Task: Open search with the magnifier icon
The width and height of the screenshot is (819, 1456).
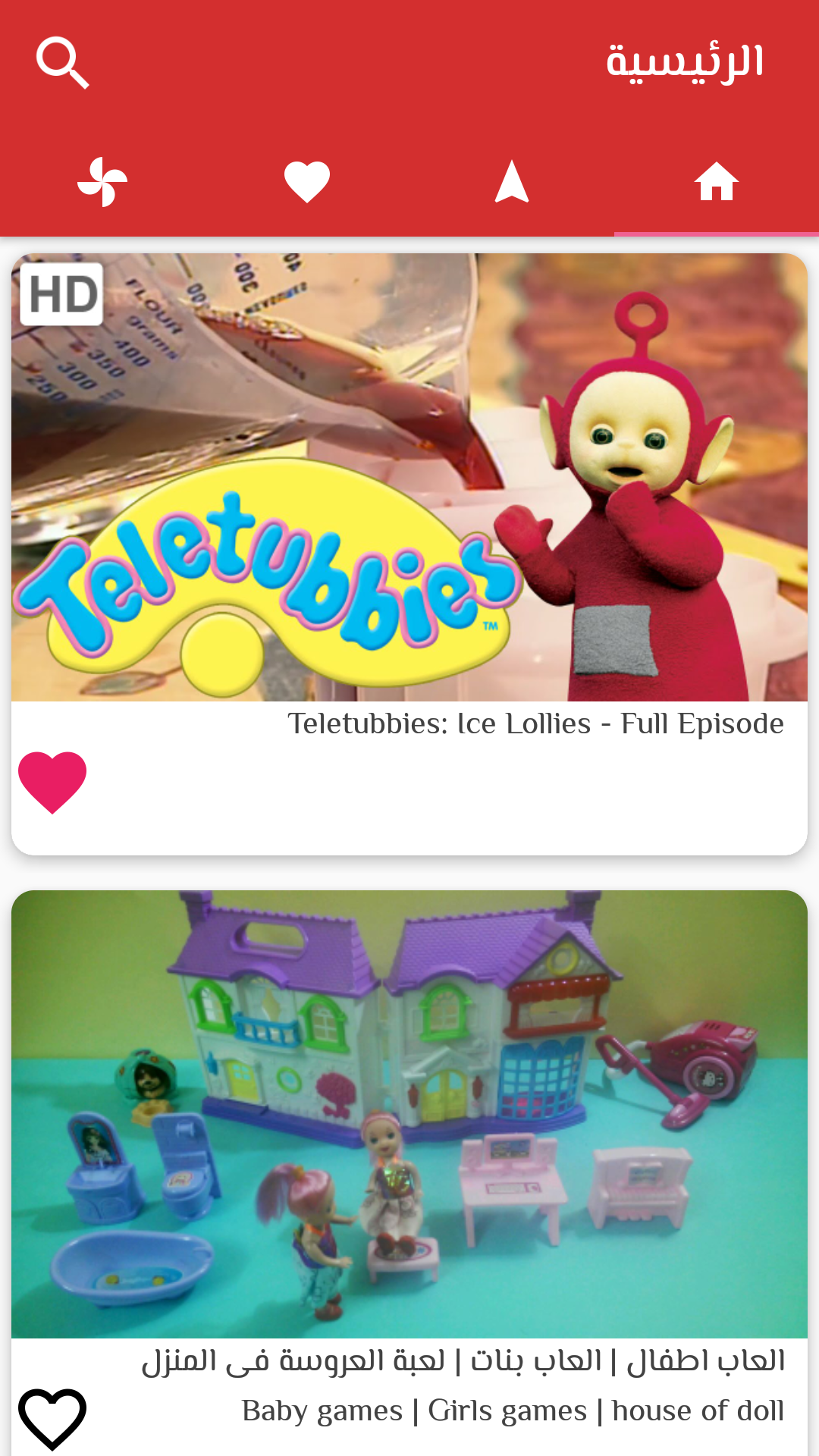Action: 63,63
